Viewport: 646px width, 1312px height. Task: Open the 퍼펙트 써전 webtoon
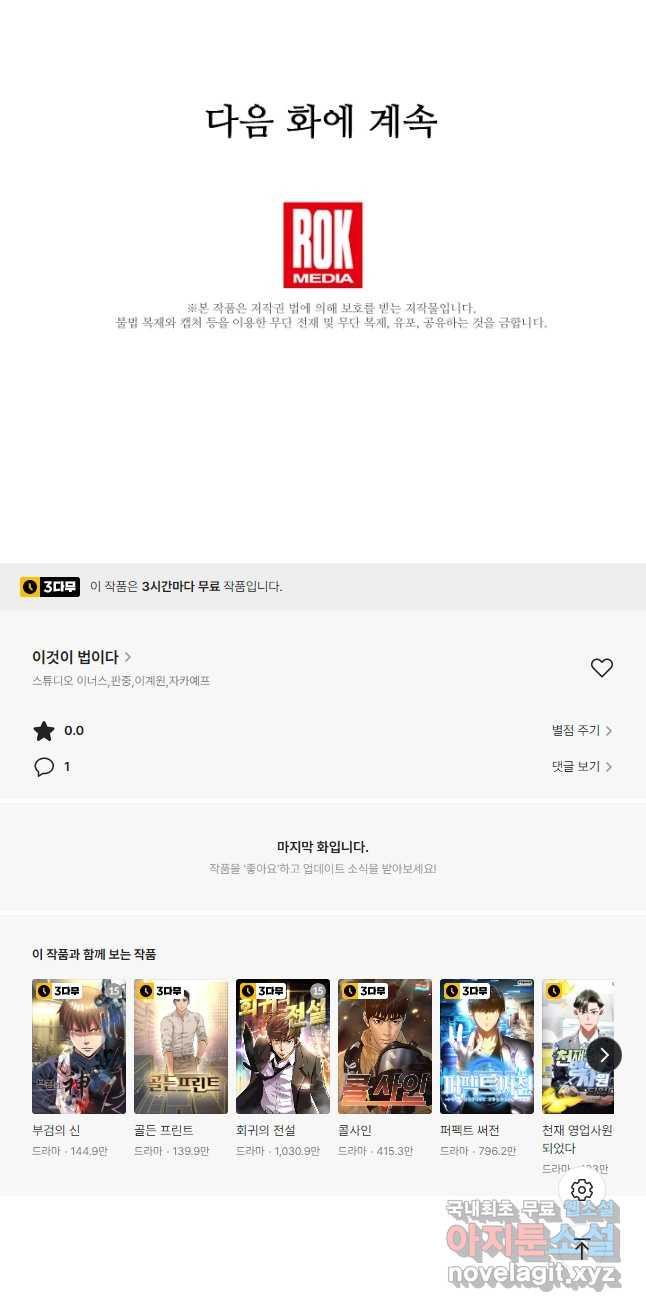coord(487,1046)
